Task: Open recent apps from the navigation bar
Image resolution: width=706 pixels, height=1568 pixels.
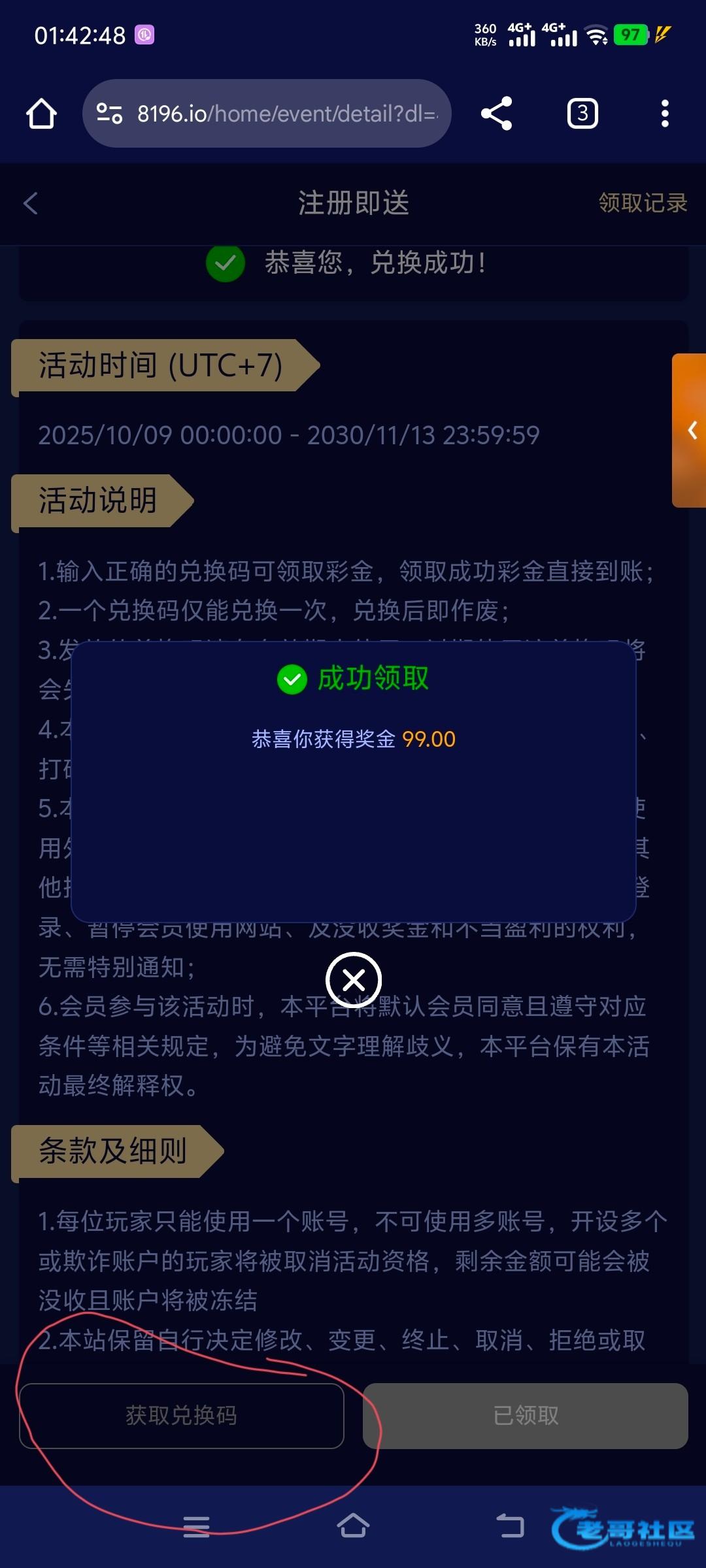Action: point(196,1526)
